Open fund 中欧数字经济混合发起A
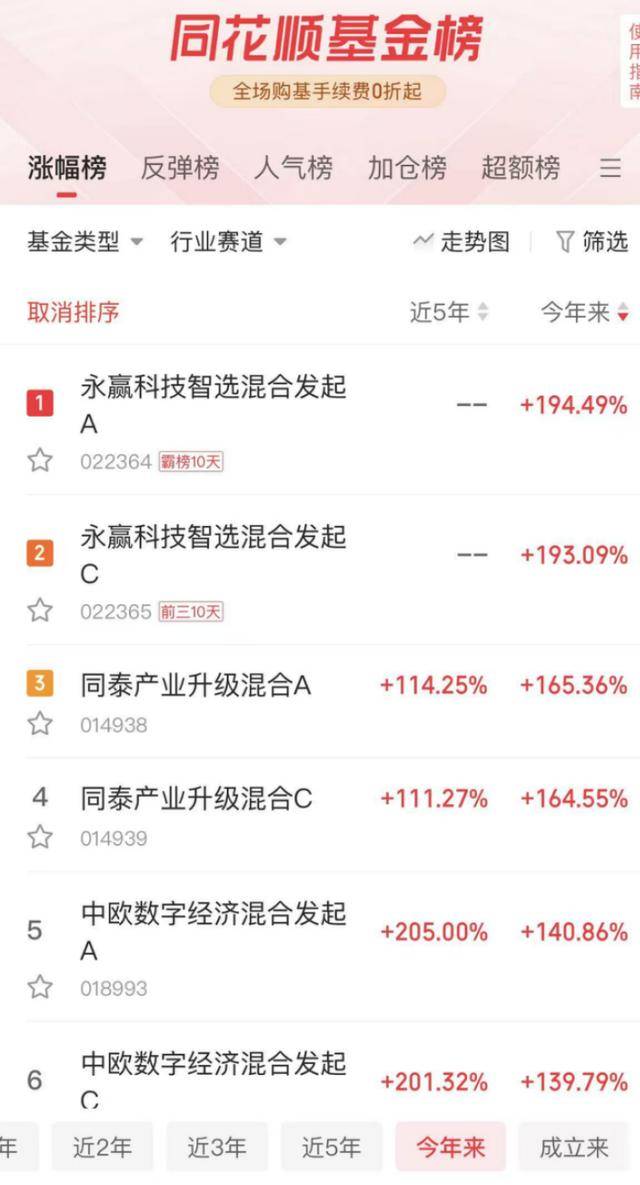Image resolution: width=640 pixels, height=1185 pixels. 213,930
